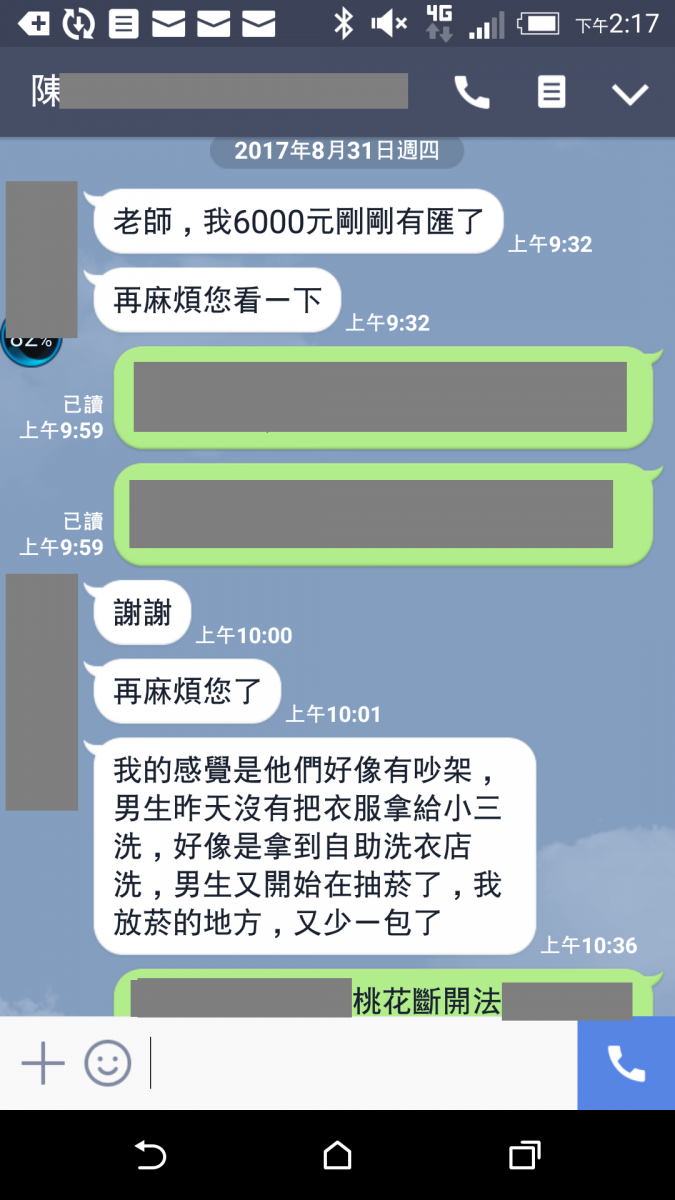Expand the chat options chevron
The height and width of the screenshot is (1200, 675).
pos(630,94)
